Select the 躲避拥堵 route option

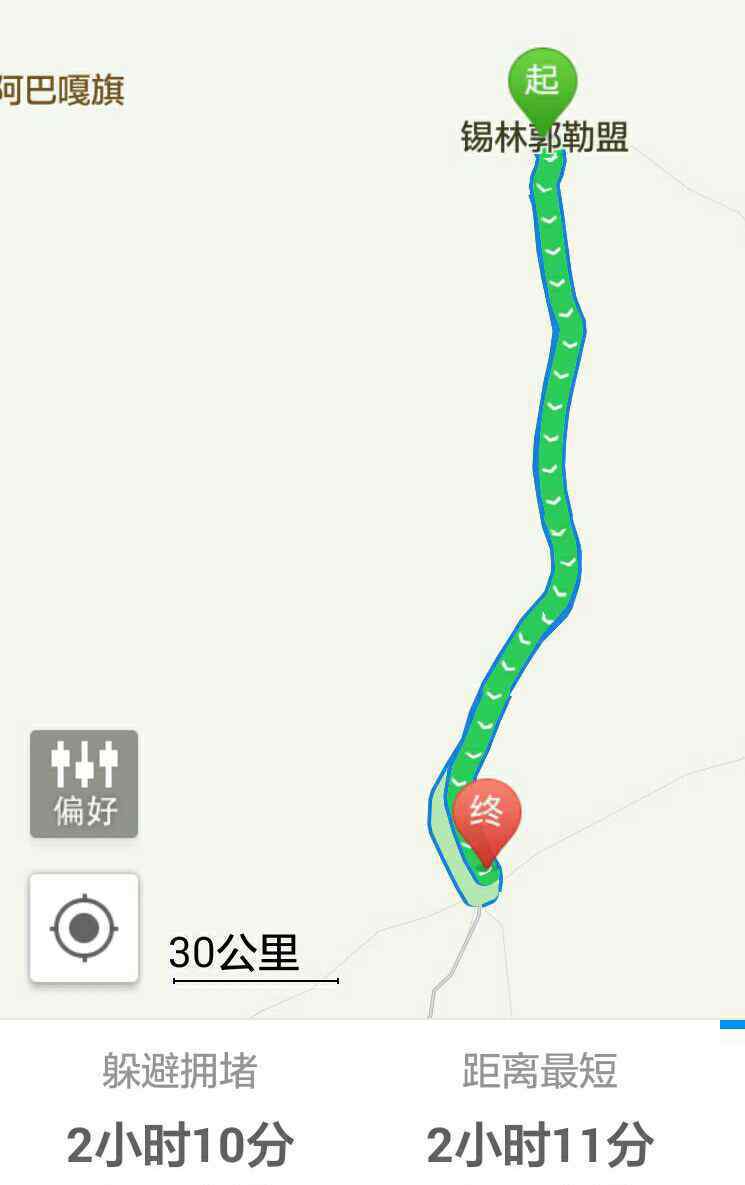point(180,1110)
